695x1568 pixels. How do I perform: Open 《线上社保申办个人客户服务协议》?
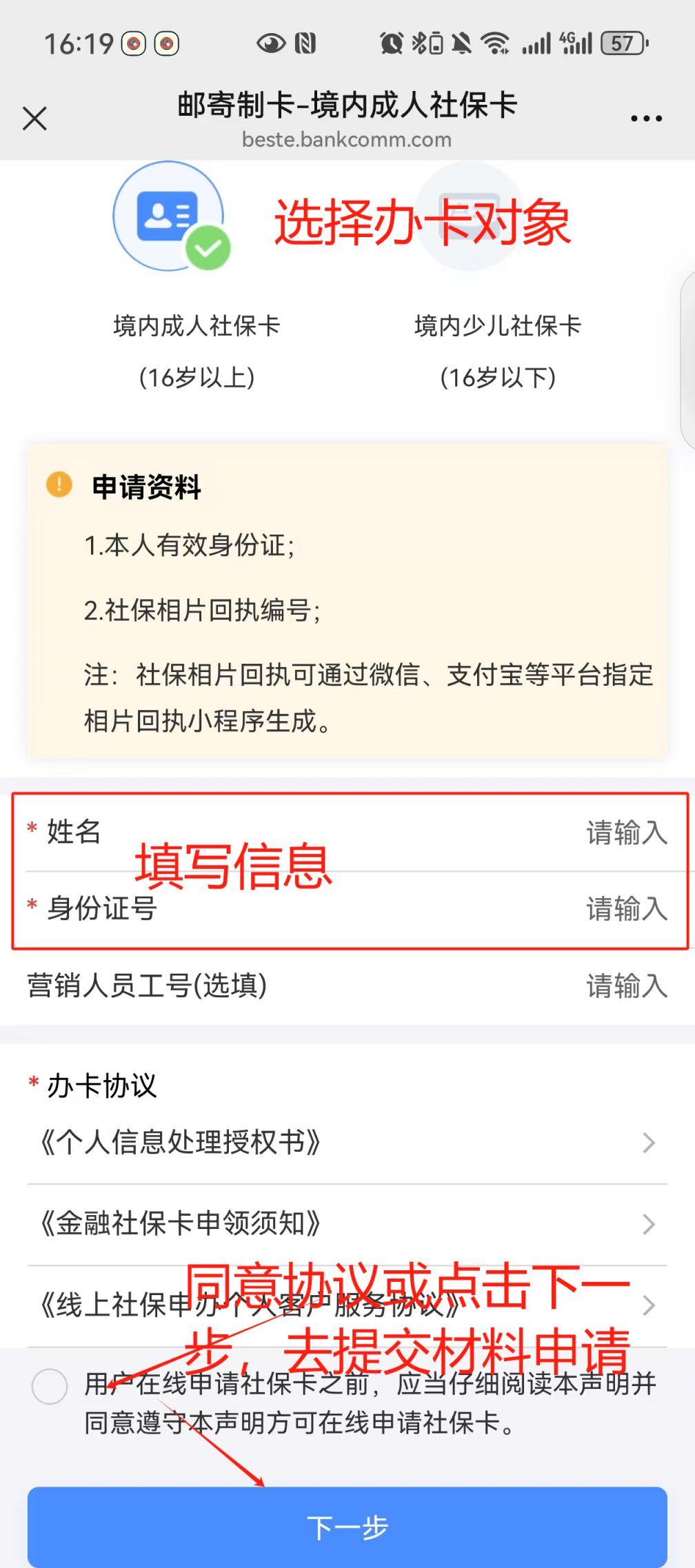tap(347, 1306)
